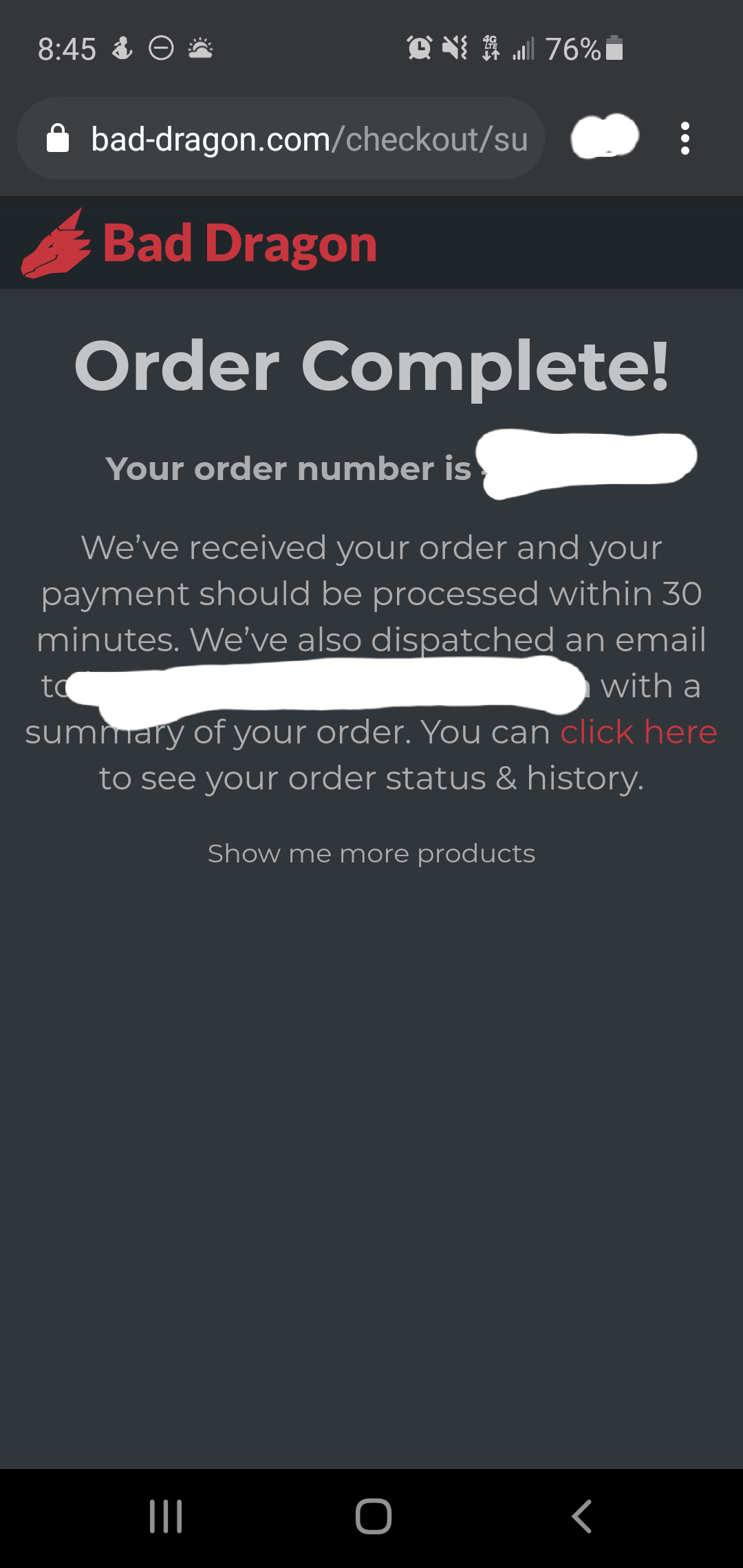Open the browser overflow menu
743x1568 pixels.
tap(685, 139)
